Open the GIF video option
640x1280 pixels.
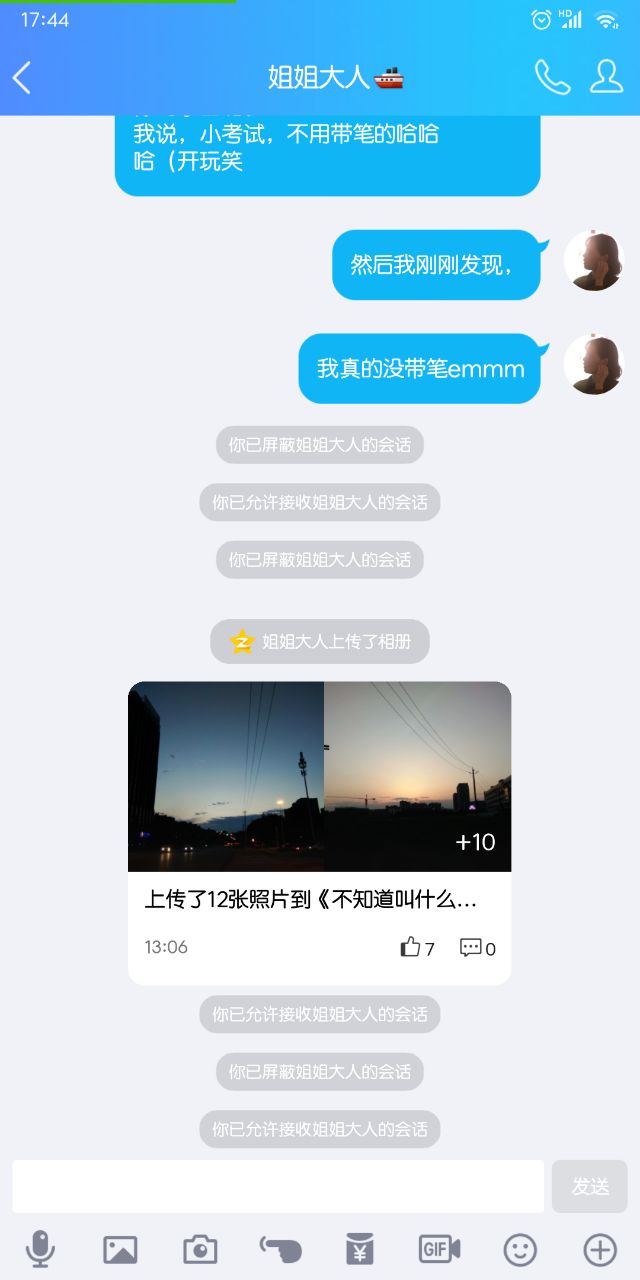click(x=440, y=1249)
